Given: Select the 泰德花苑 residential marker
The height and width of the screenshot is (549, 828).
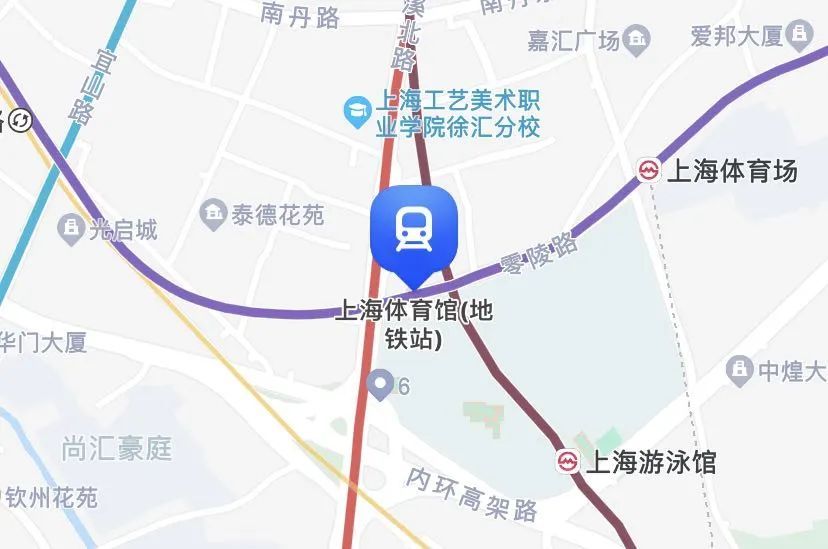Looking at the screenshot, I should tap(212, 213).
